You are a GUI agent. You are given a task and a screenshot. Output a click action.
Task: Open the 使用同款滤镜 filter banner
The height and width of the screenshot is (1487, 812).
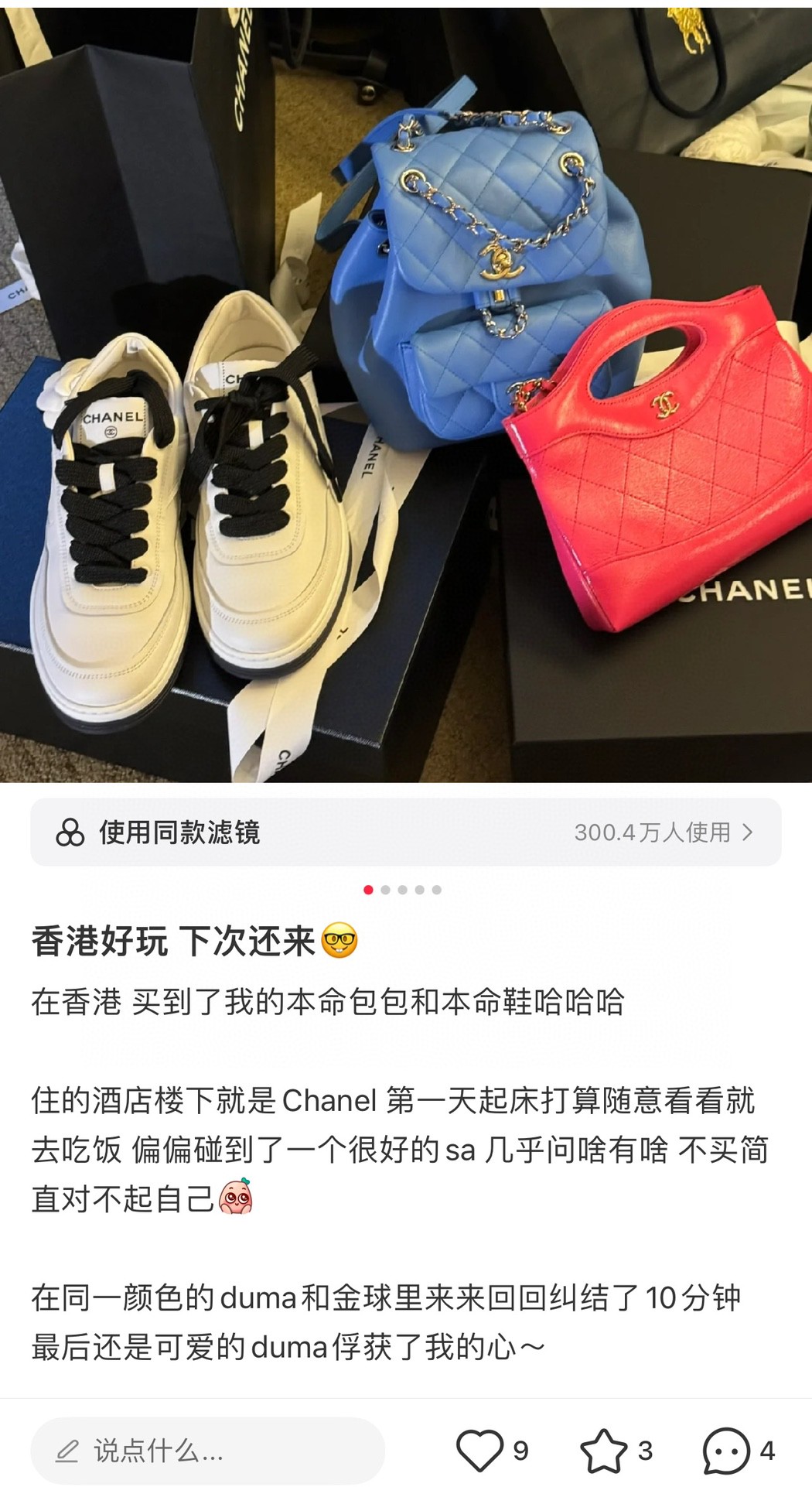[x=405, y=832]
